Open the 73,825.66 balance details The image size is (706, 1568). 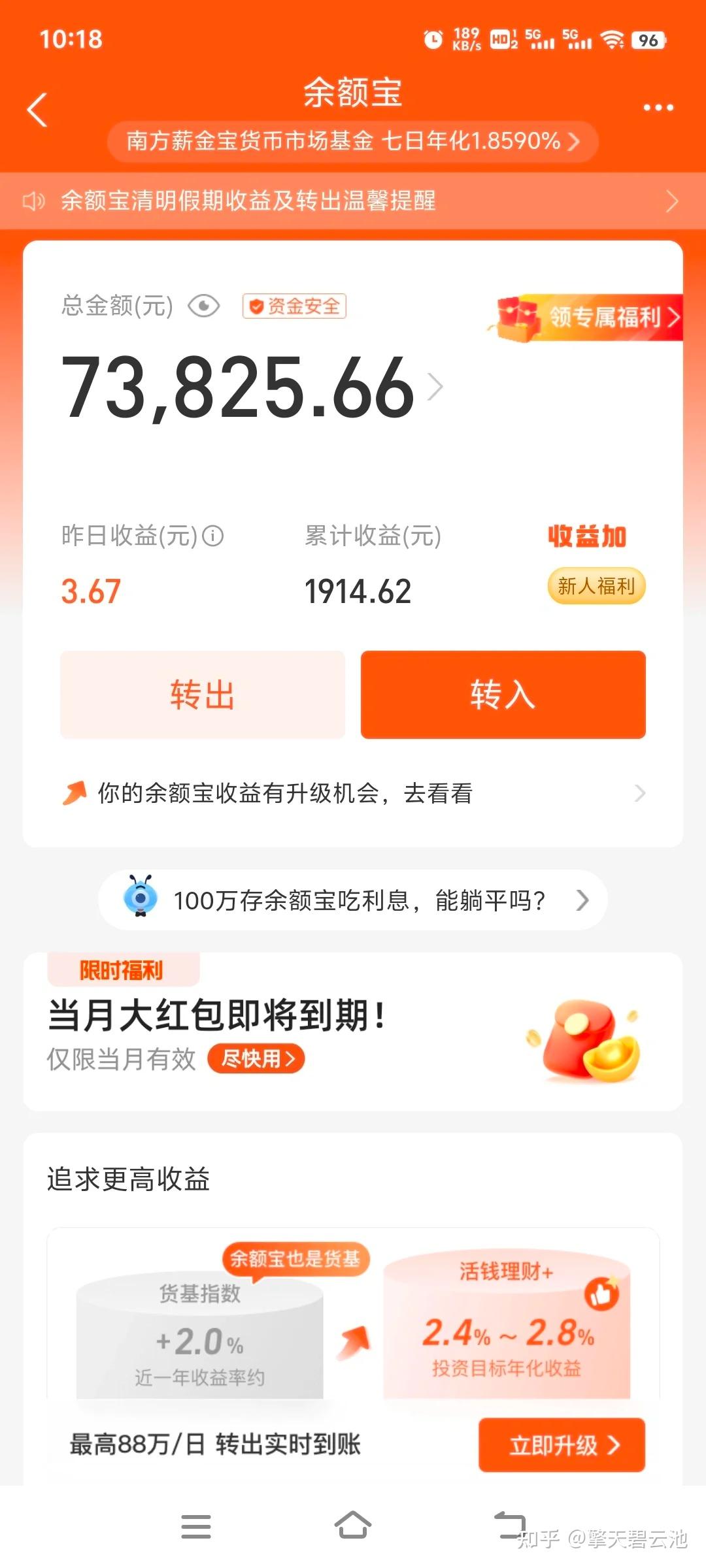click(248, 387)
